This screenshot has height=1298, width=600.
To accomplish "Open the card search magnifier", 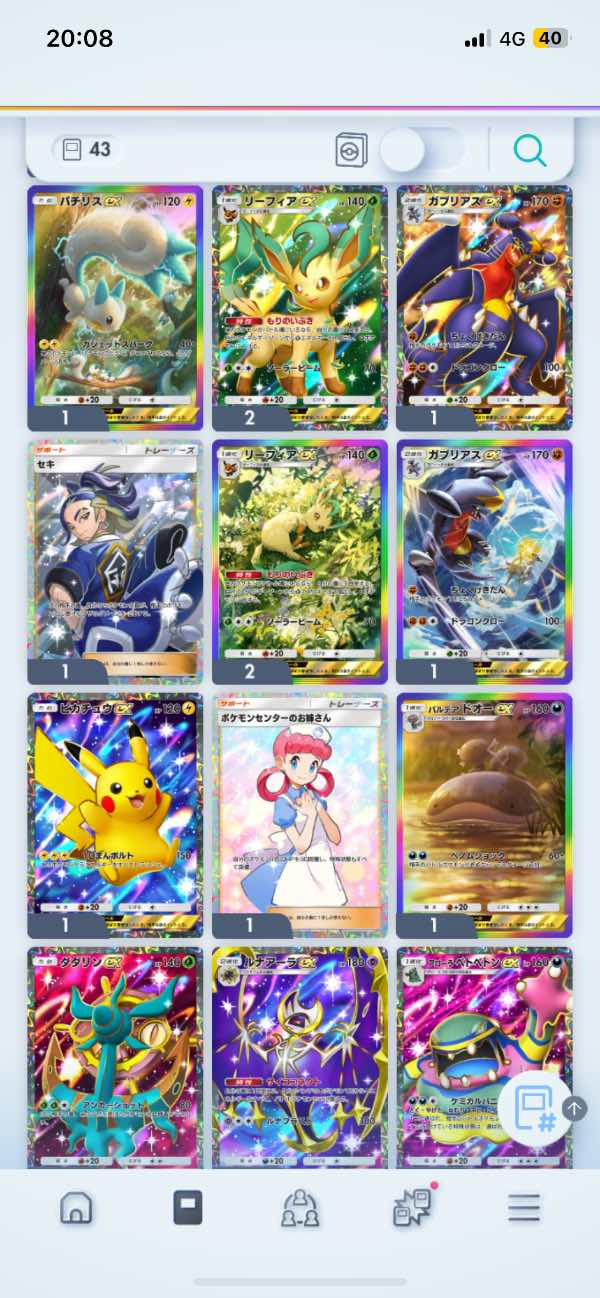I will 529,150.
